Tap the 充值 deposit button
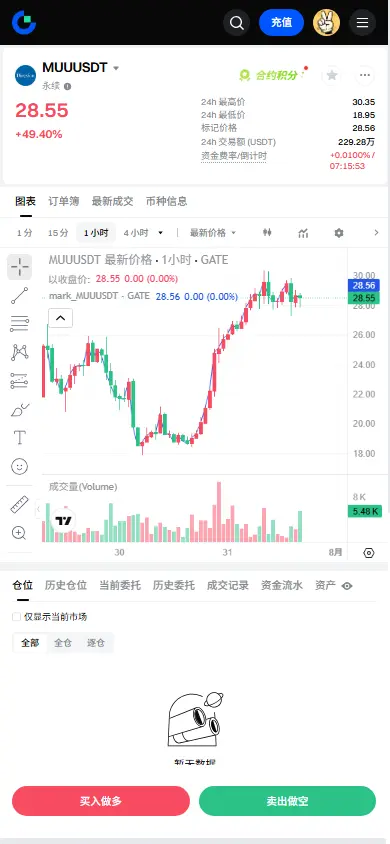The image size is (390, 844). pos(281,23)
